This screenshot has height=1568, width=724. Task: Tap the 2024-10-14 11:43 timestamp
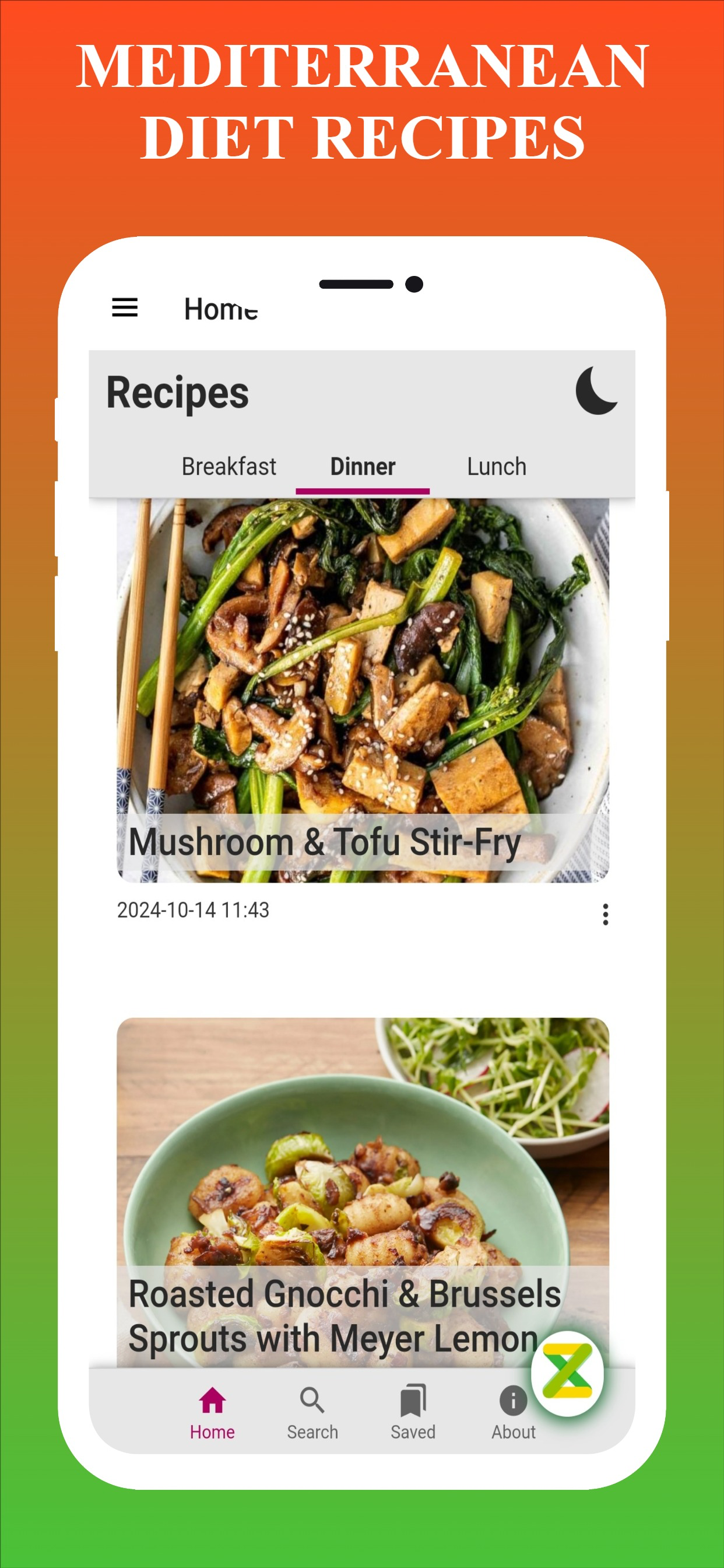click(x=192, y=910)
